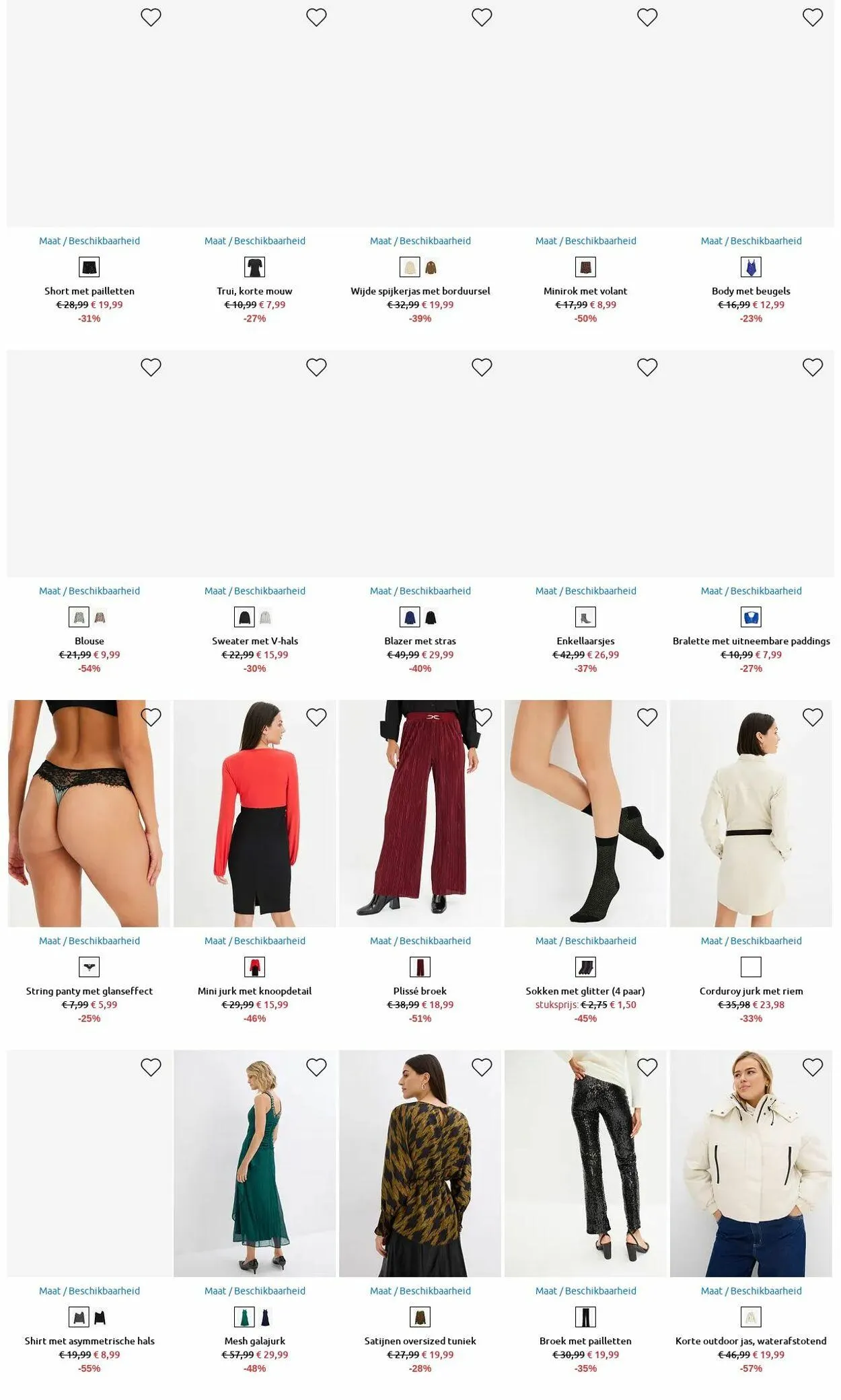Image resolution: width=841 pixels, height=1400 pixels.
Task: Open Maat / Beschikbaarheid for Minirok met volant
Action: point(585,241)
